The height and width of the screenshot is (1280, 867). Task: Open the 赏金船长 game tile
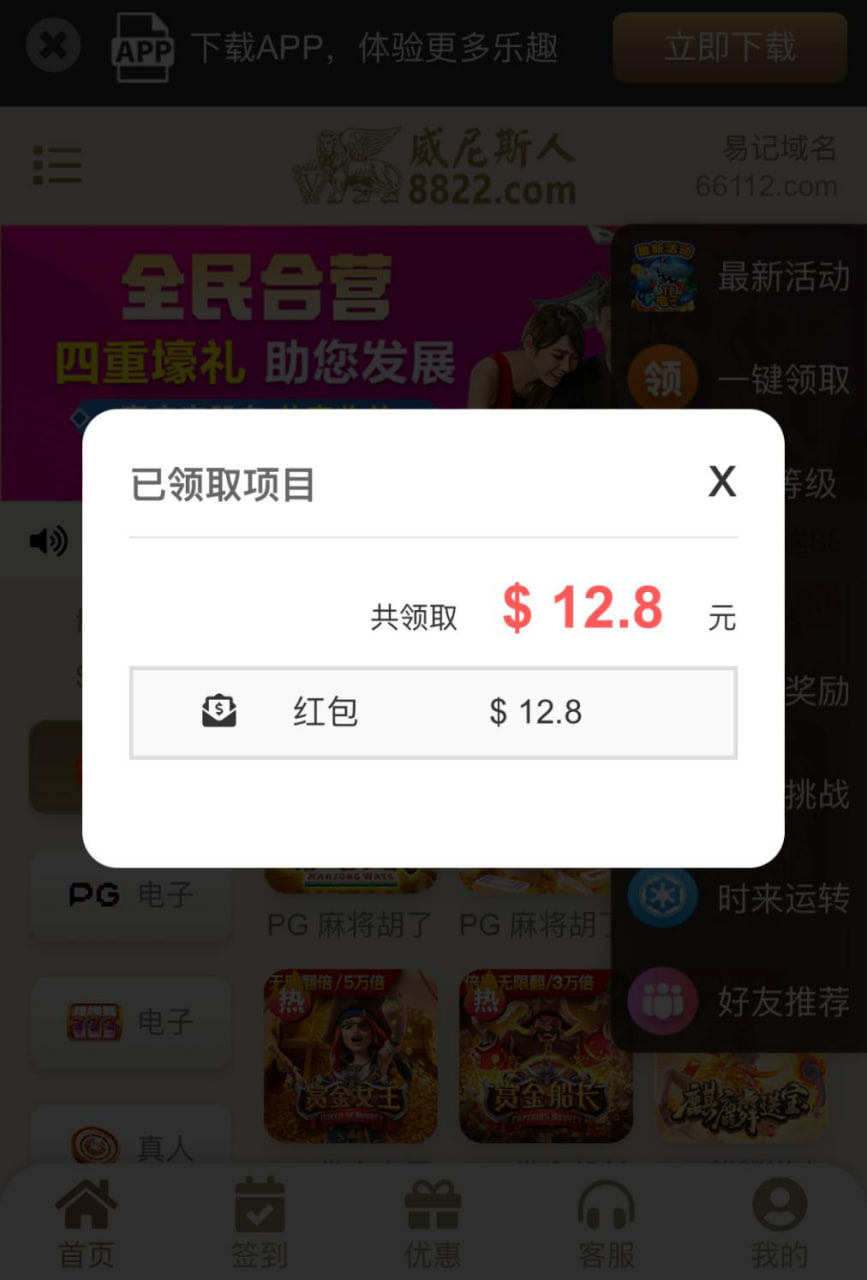546,1056
